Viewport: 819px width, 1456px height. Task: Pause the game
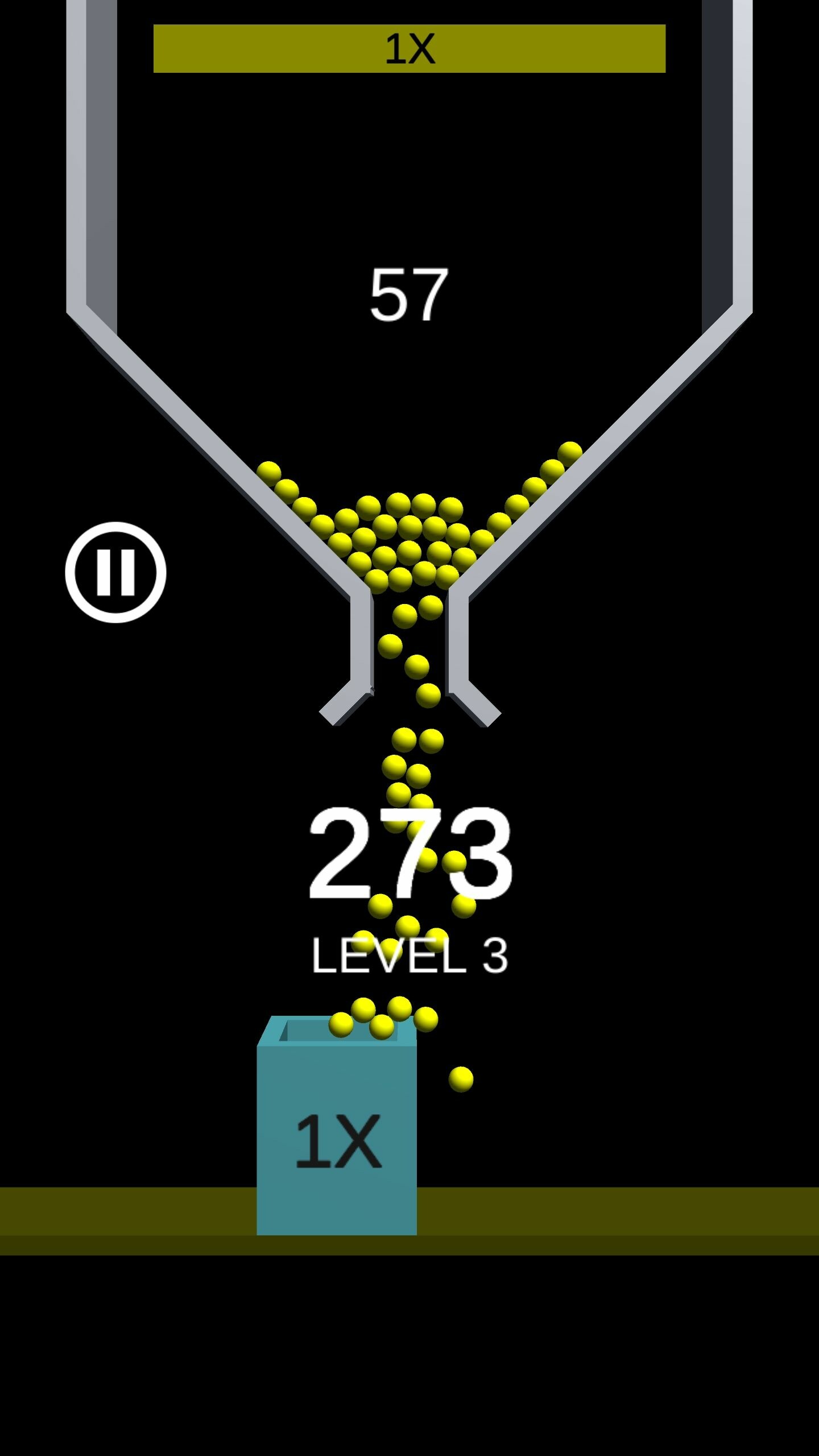(x=115, y=572)
